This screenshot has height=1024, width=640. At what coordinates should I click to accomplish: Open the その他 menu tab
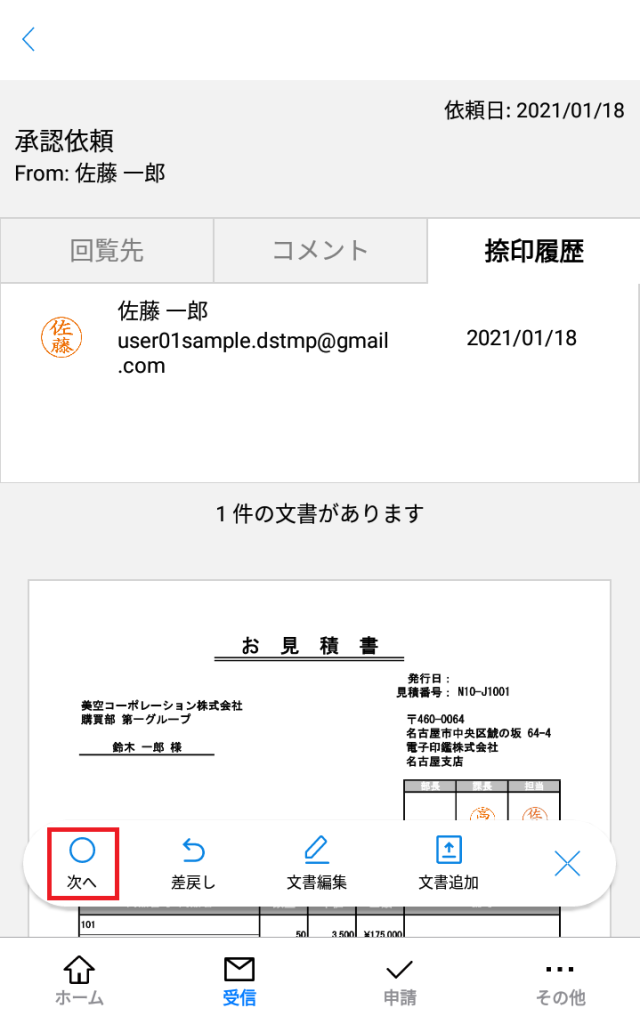560,980
